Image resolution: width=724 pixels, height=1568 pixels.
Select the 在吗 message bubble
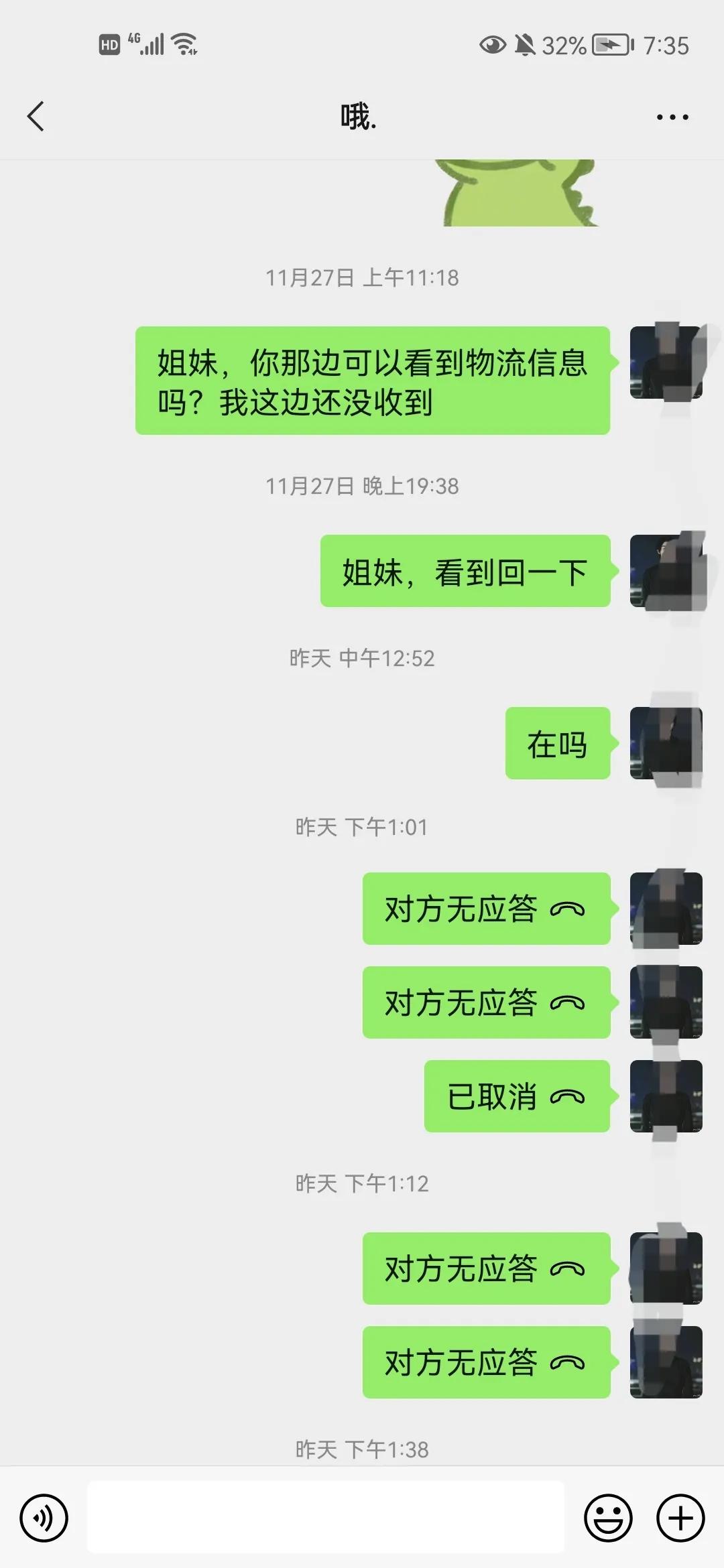[x=558, y=744]
